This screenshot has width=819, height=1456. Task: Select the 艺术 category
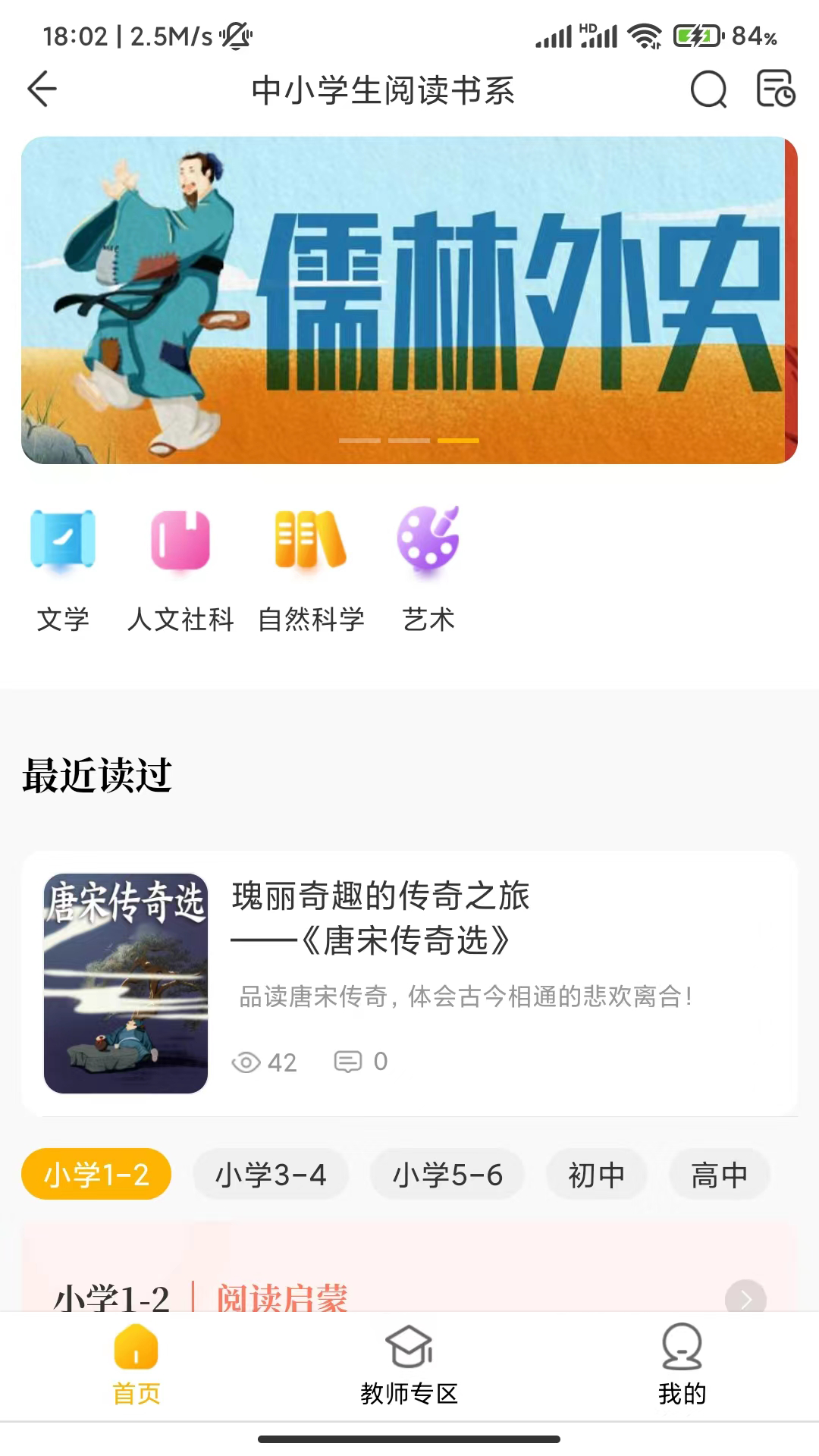click(428, 570)
